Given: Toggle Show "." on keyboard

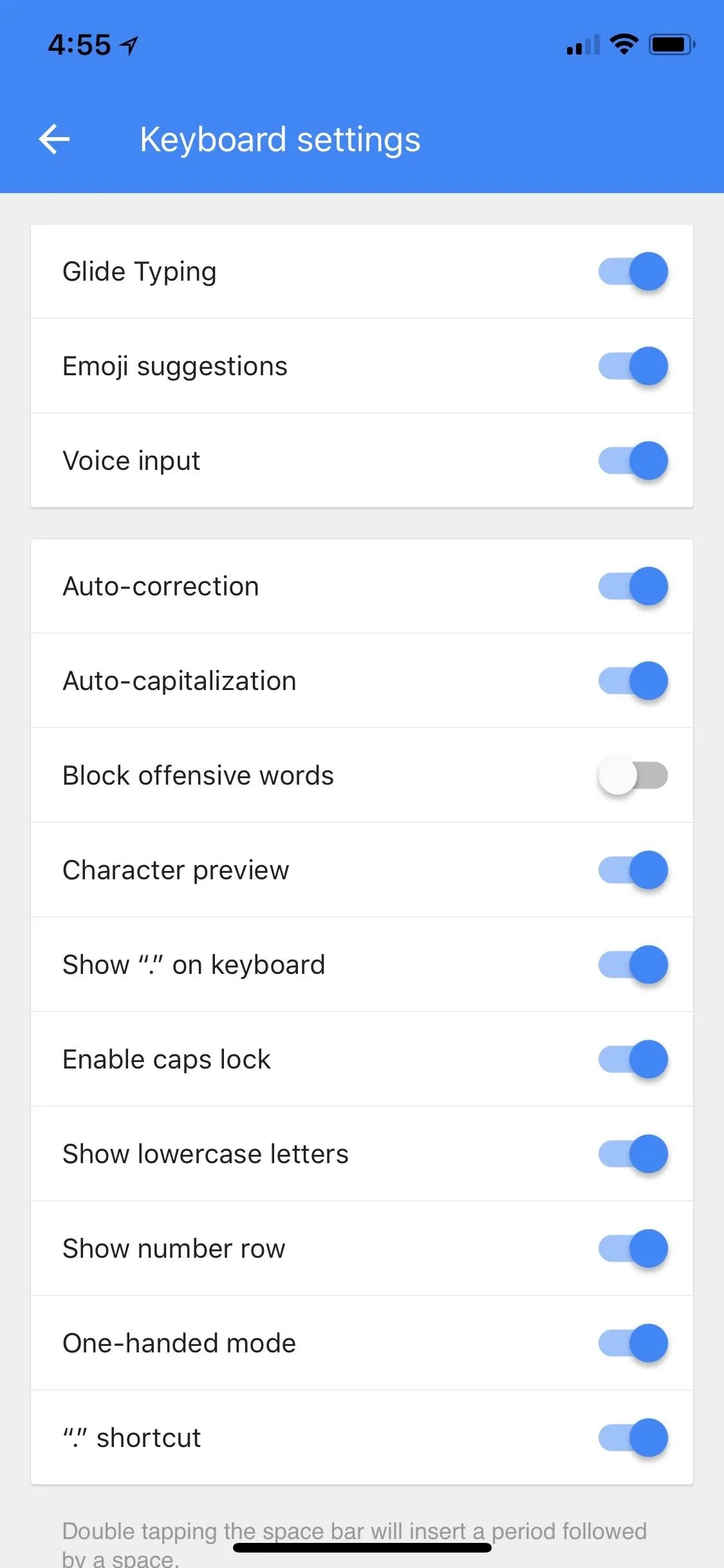Looking at the screenshot, I should [633, 965].
